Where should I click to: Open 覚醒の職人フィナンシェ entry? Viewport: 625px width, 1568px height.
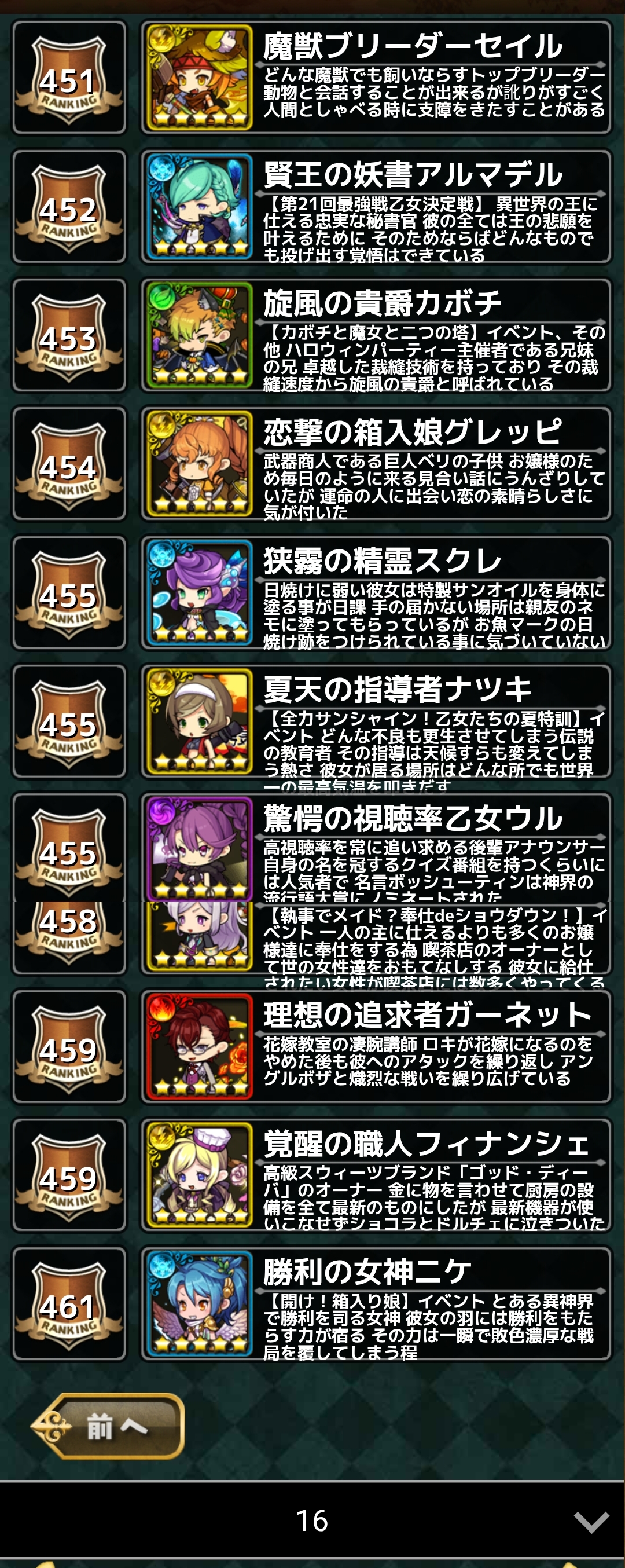point(376,1175)
